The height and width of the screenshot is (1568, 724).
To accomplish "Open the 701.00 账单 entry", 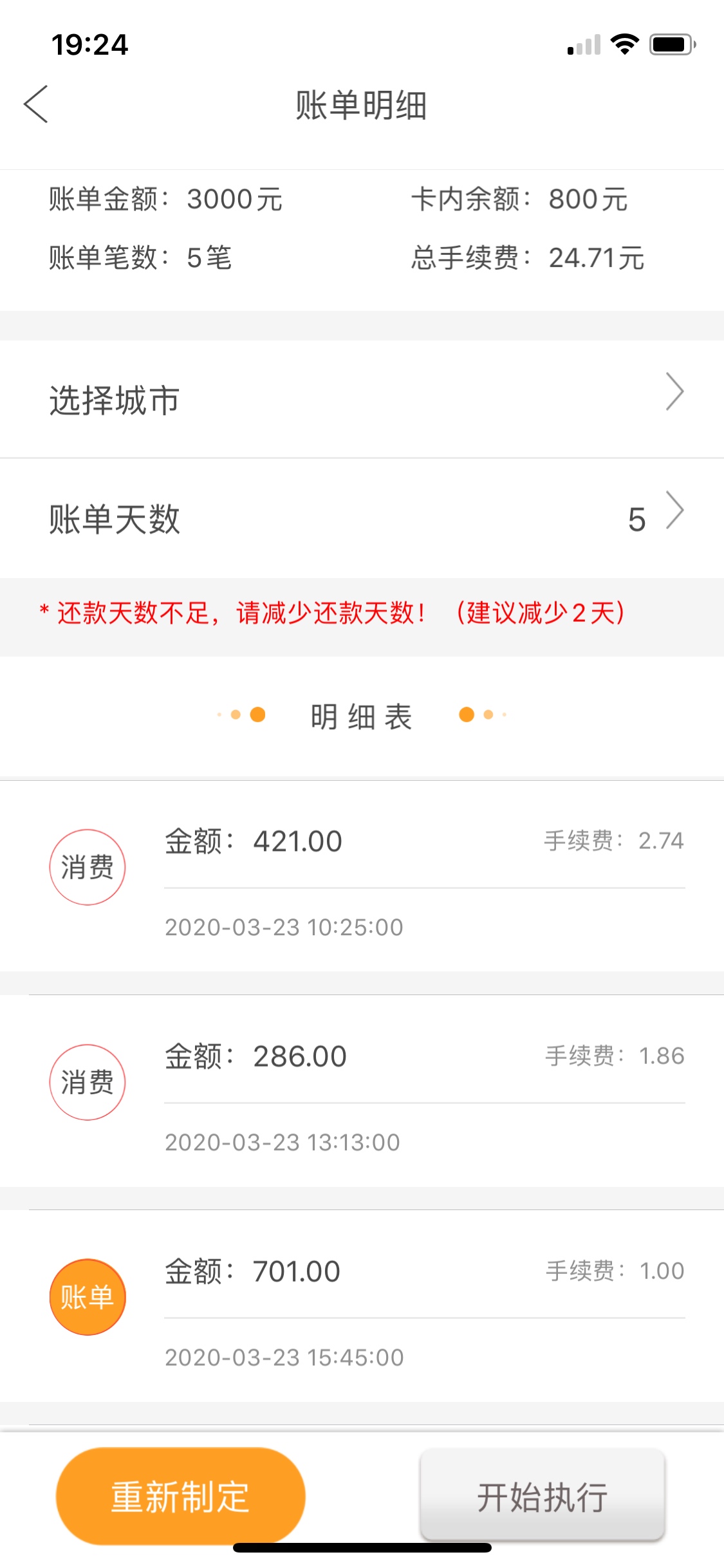I will tap(362, 1306).
